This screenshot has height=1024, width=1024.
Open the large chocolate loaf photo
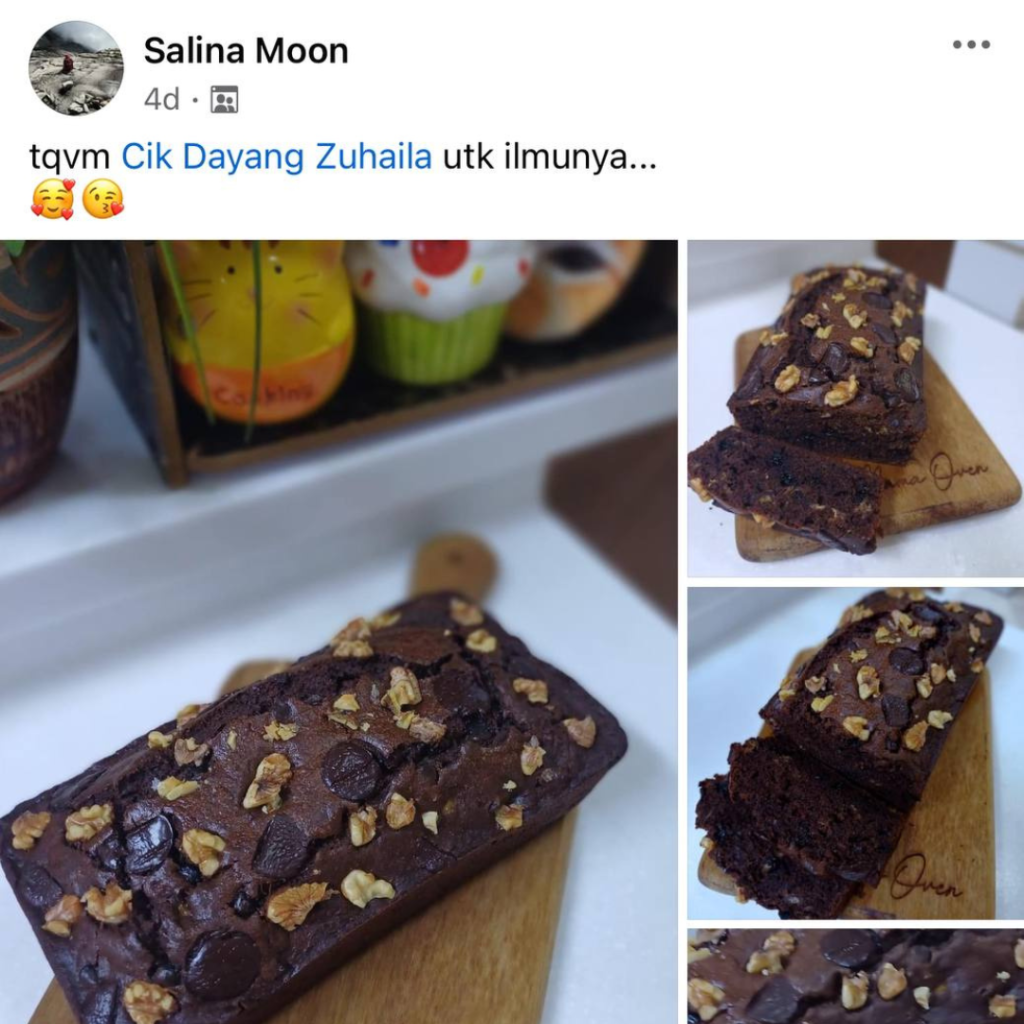click(x=338, y=632)
